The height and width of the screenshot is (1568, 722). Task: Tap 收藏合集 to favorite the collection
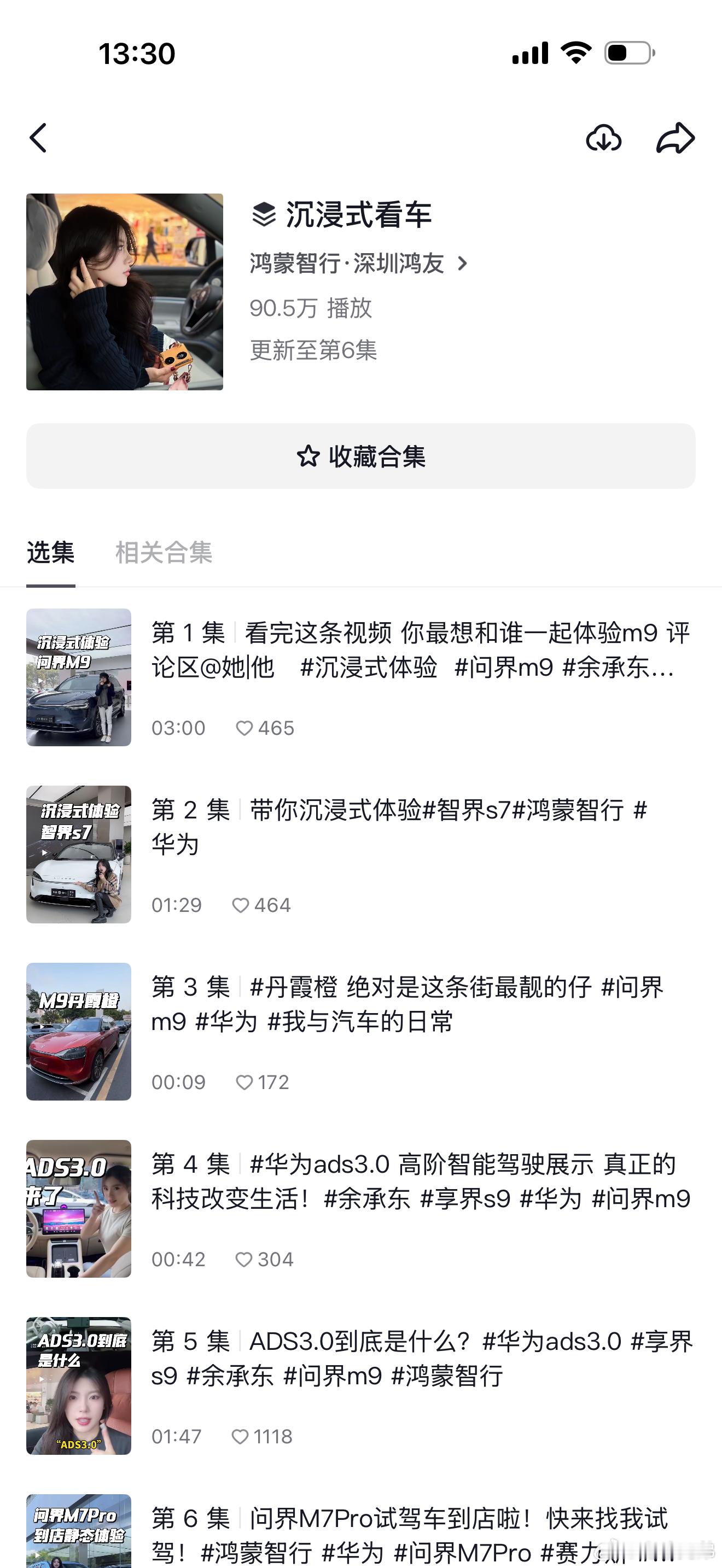pos(360,456)
